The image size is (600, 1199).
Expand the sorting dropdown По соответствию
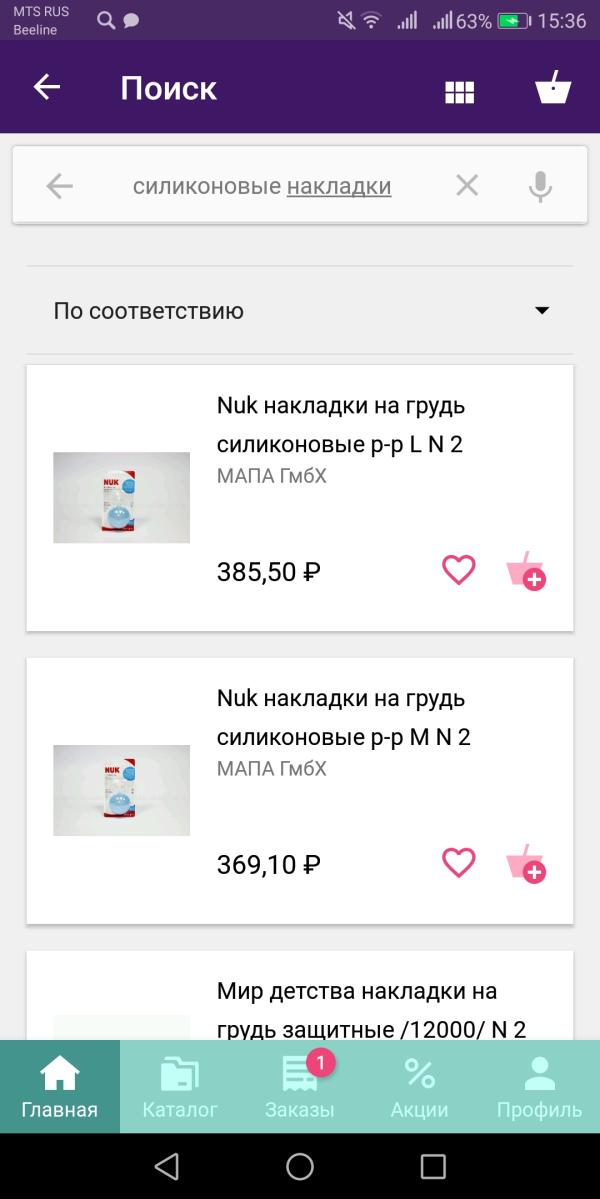(x=300, y=311)
